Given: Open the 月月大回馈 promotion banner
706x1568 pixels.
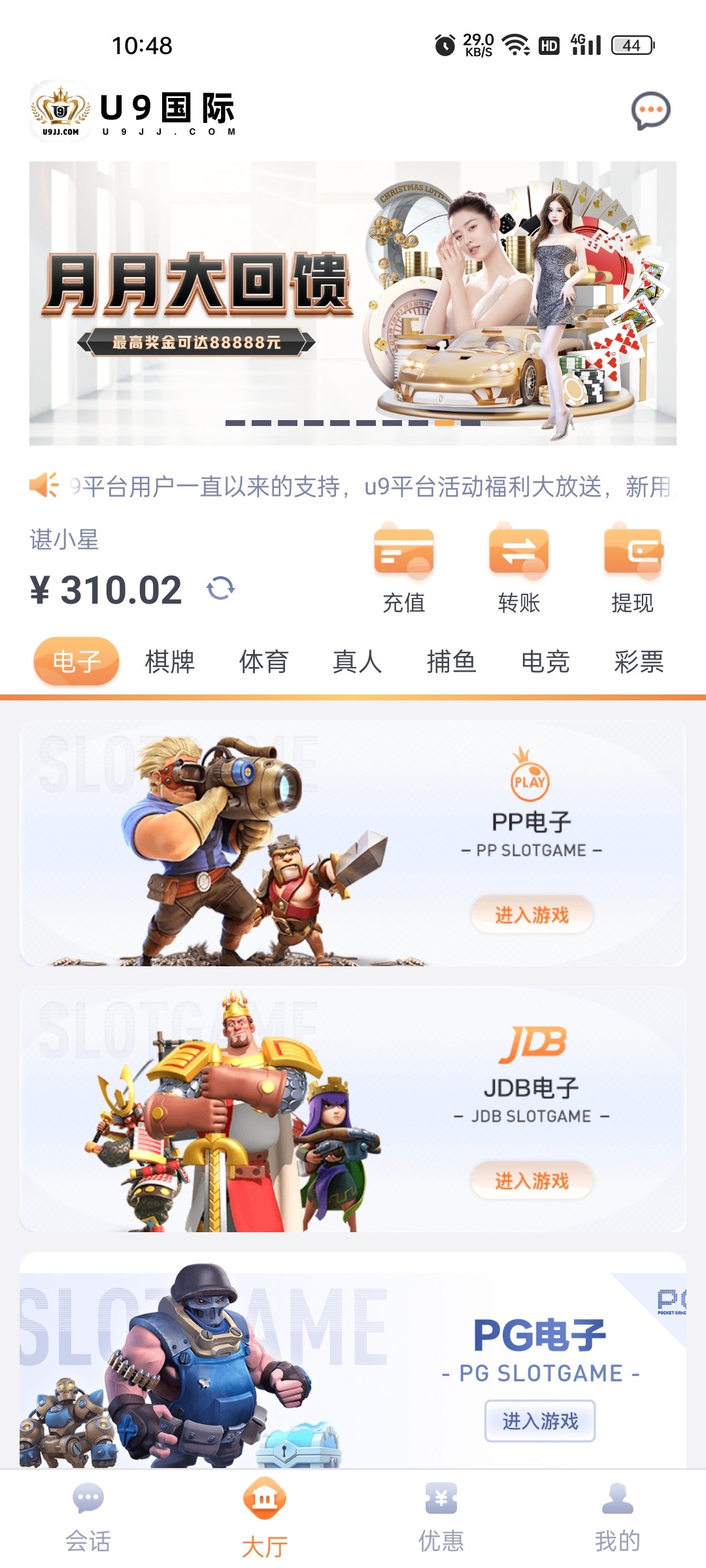Looking at the screenshot, I should [353, 303].
